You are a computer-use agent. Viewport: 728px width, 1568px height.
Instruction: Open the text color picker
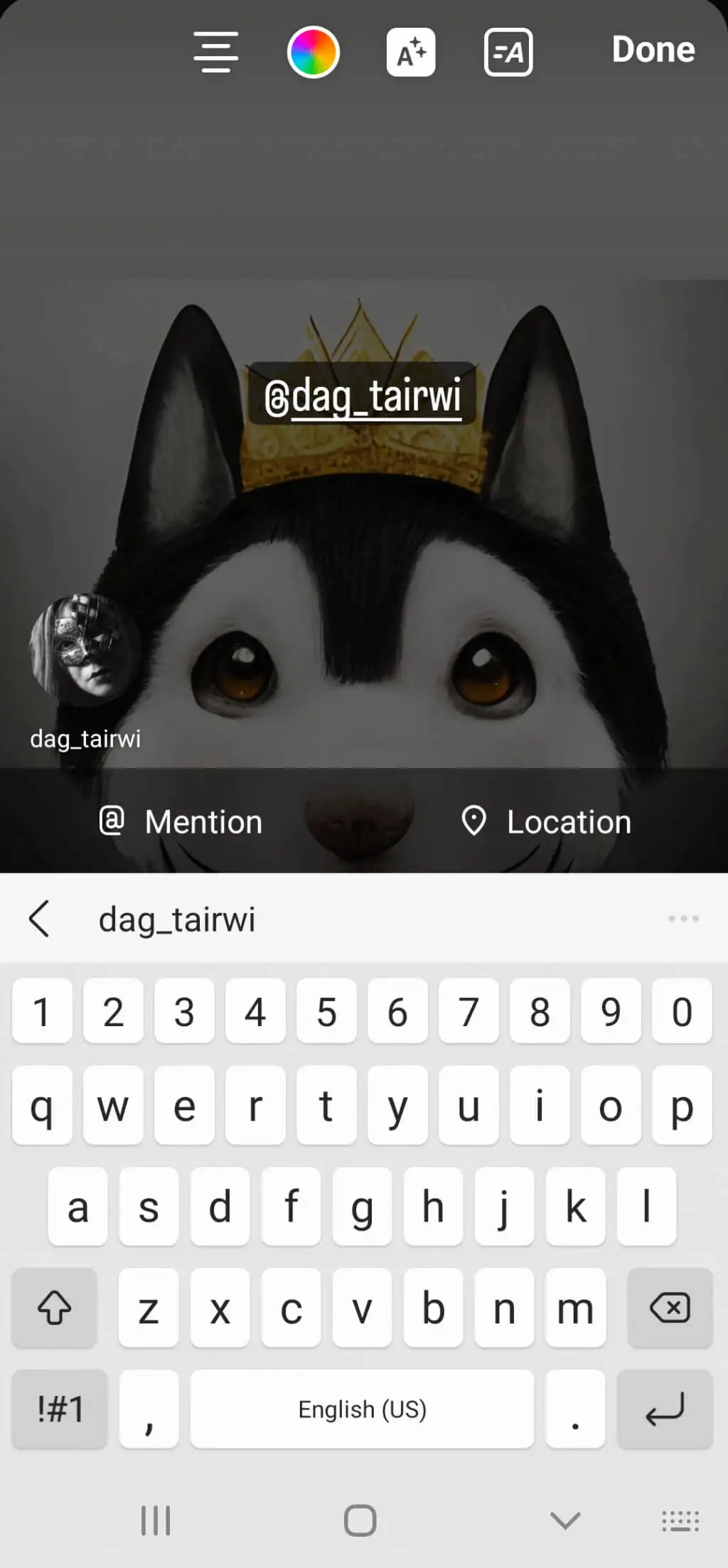tap(314, 52)
